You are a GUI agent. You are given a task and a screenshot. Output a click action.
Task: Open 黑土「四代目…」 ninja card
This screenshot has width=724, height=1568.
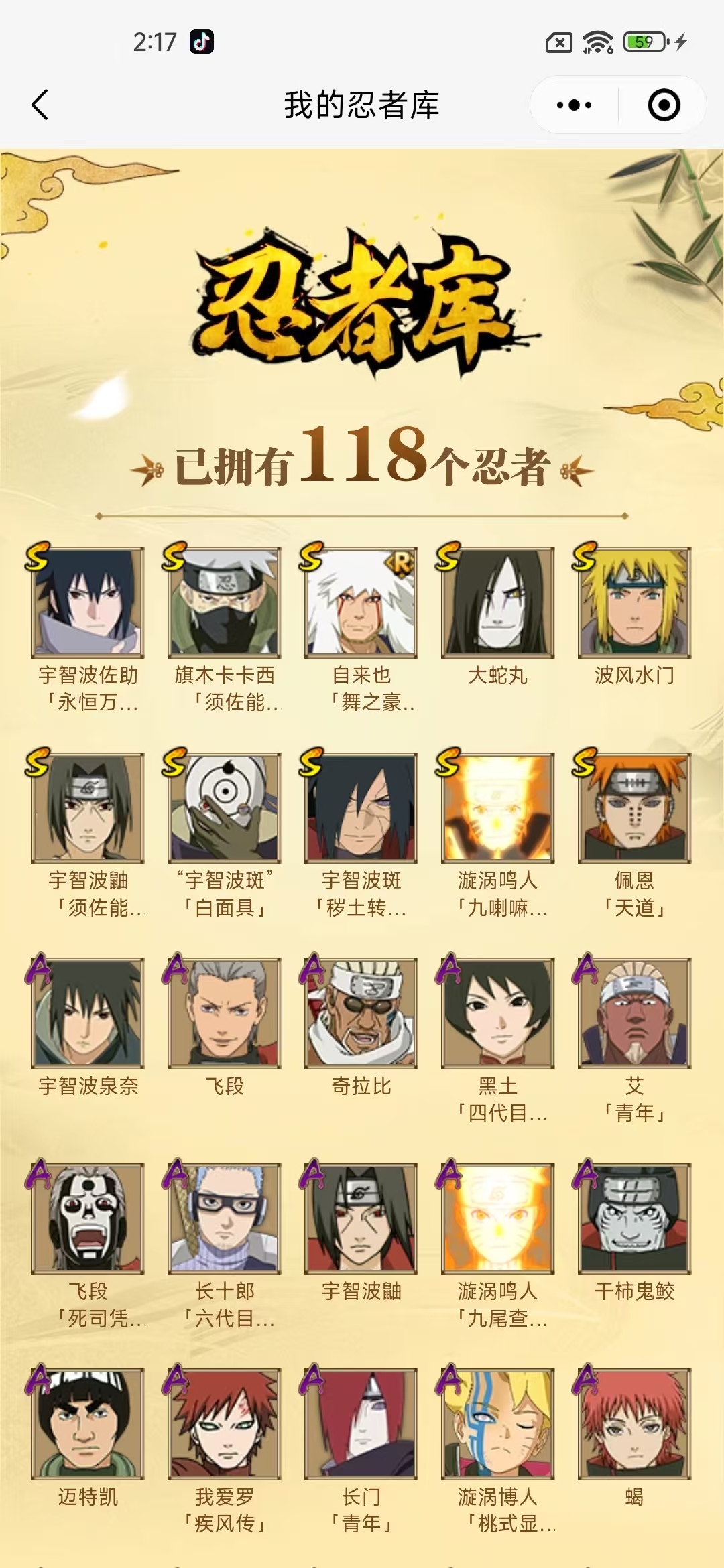click(497, 1013)
